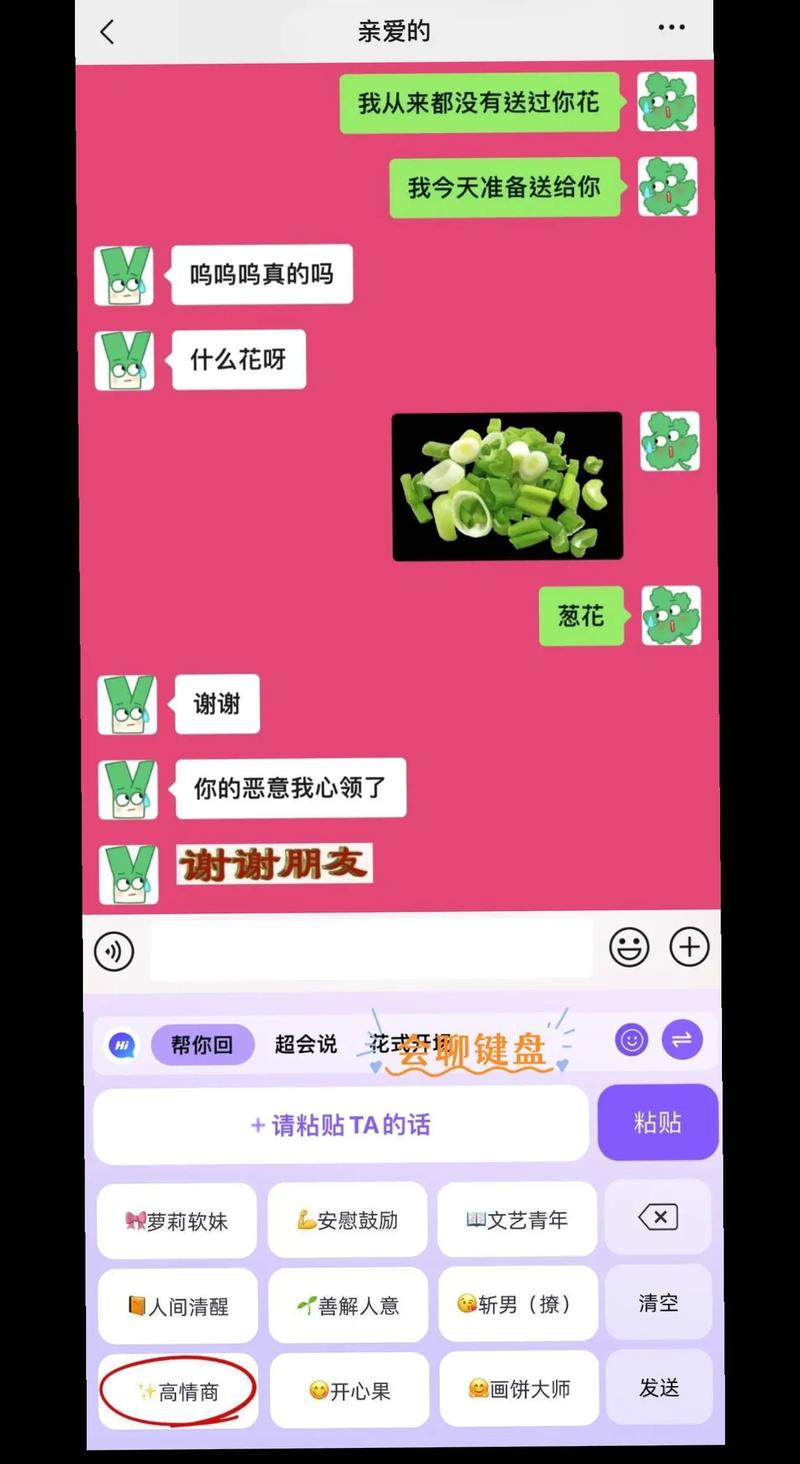
Task: Select the 文艺青年 style
Action: tap(517, 1220)
